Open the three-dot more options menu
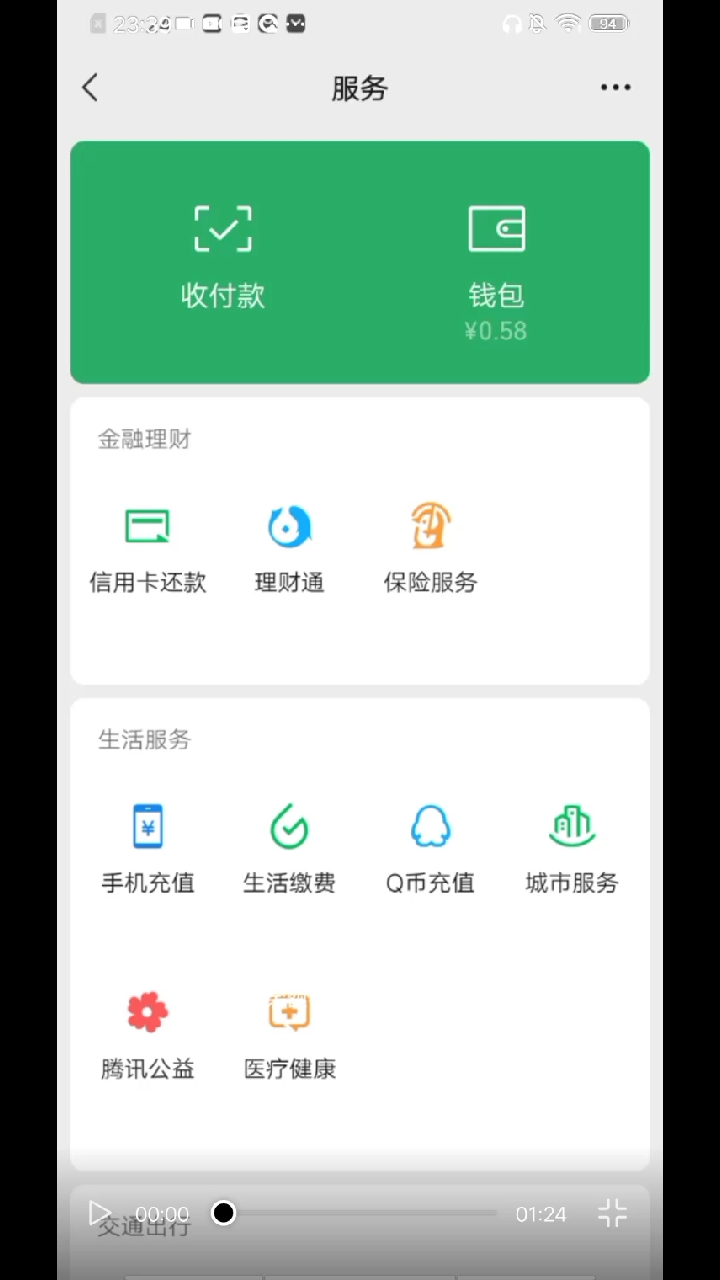The height and width of the screenshot is (1280, 720). pyautogui.click(x=615, y=88)
